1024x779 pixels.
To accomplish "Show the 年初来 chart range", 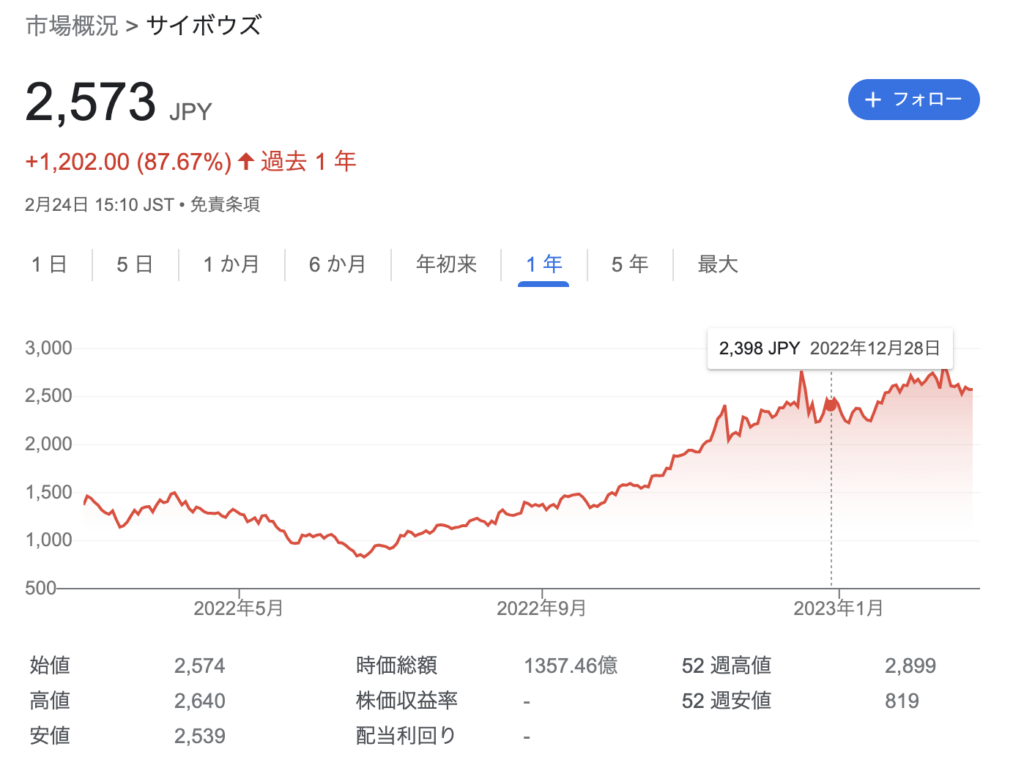I will [x=446, y=265].
